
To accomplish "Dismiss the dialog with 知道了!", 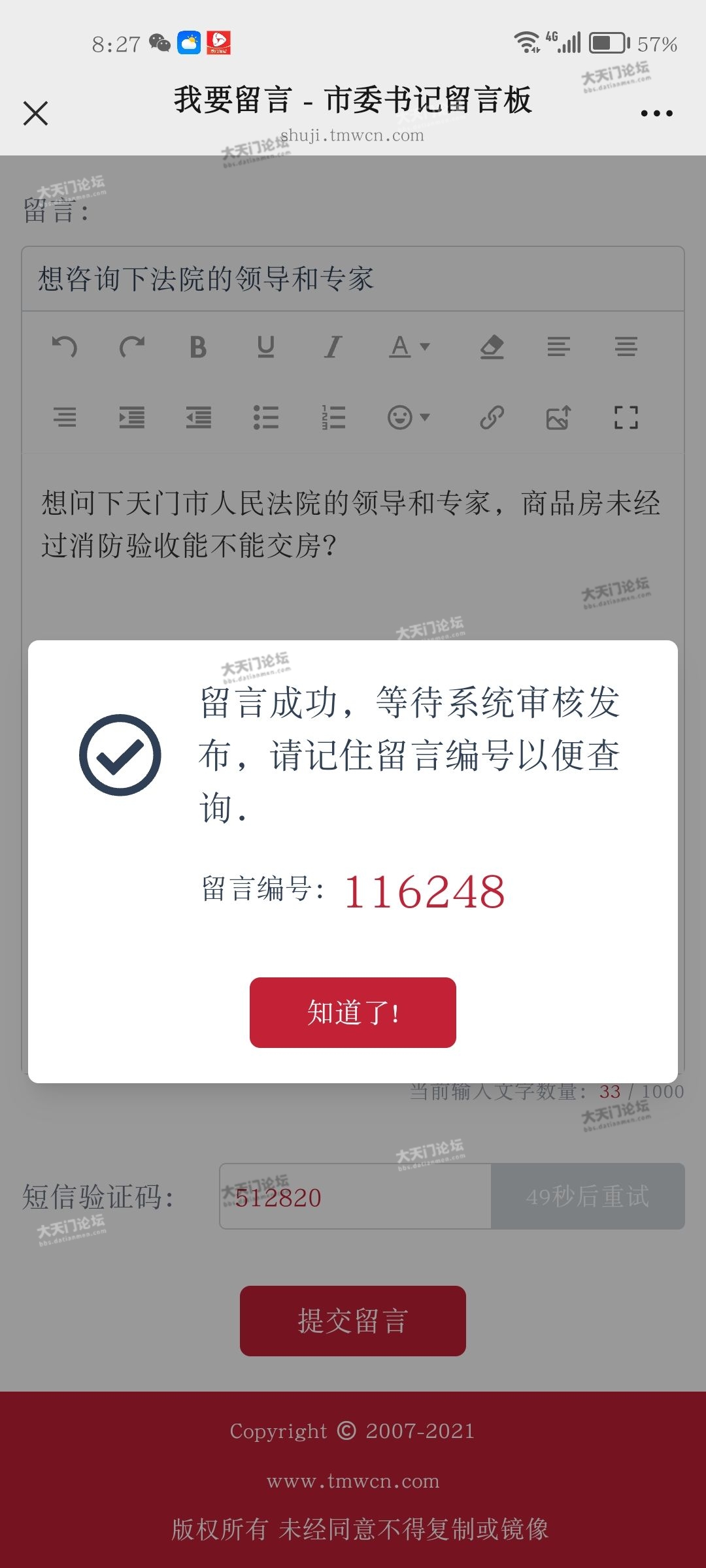I will (x=352, y=1012).
